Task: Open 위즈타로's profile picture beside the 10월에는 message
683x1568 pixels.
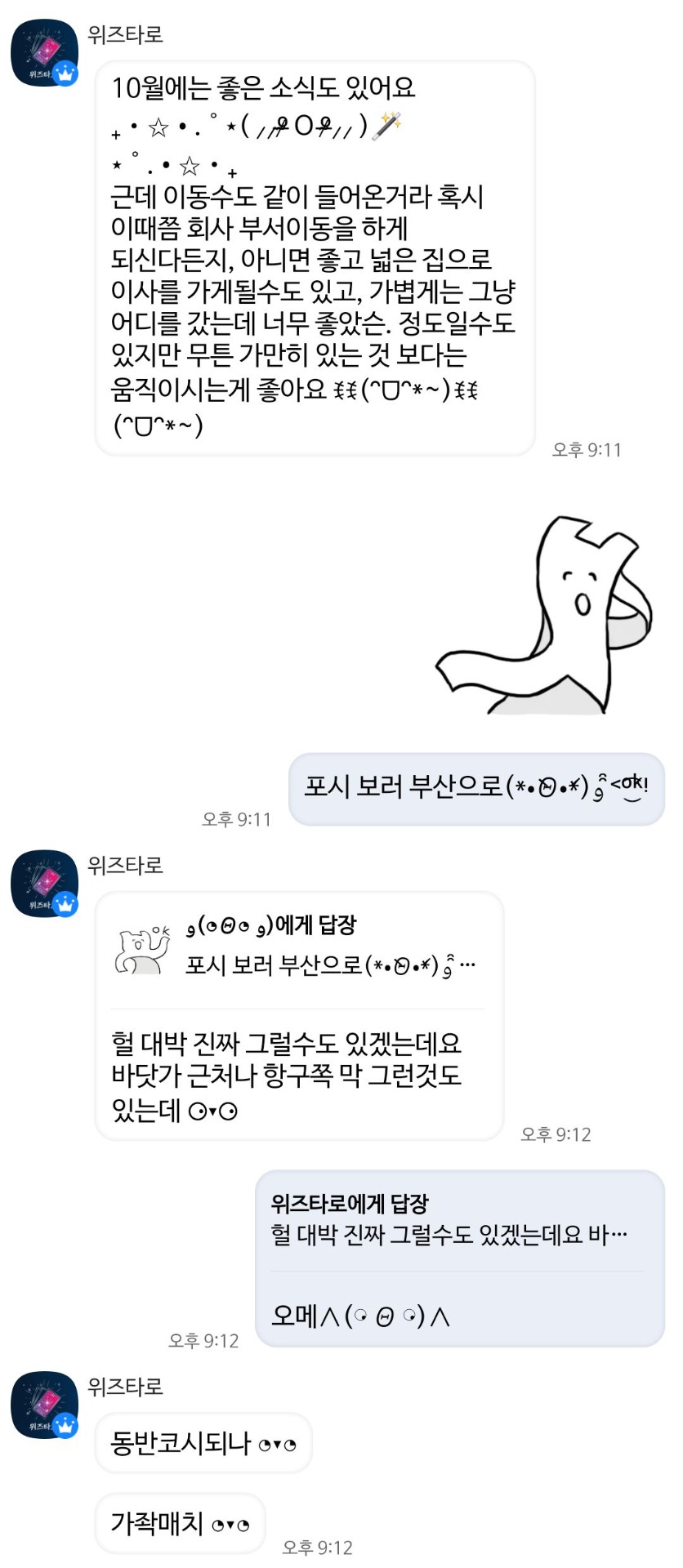Action: tap(44, 52)
